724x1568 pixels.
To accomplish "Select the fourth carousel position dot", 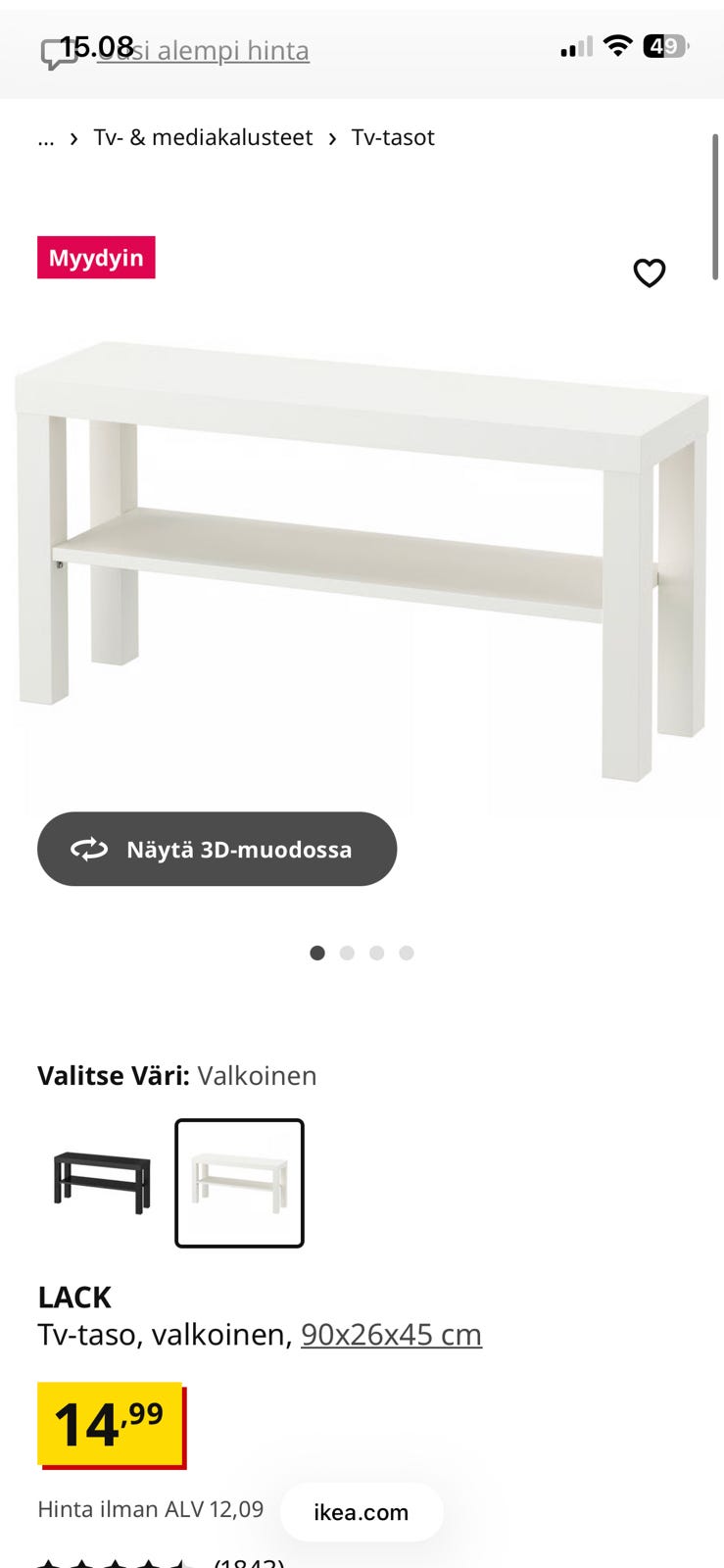I will [406, 952].
